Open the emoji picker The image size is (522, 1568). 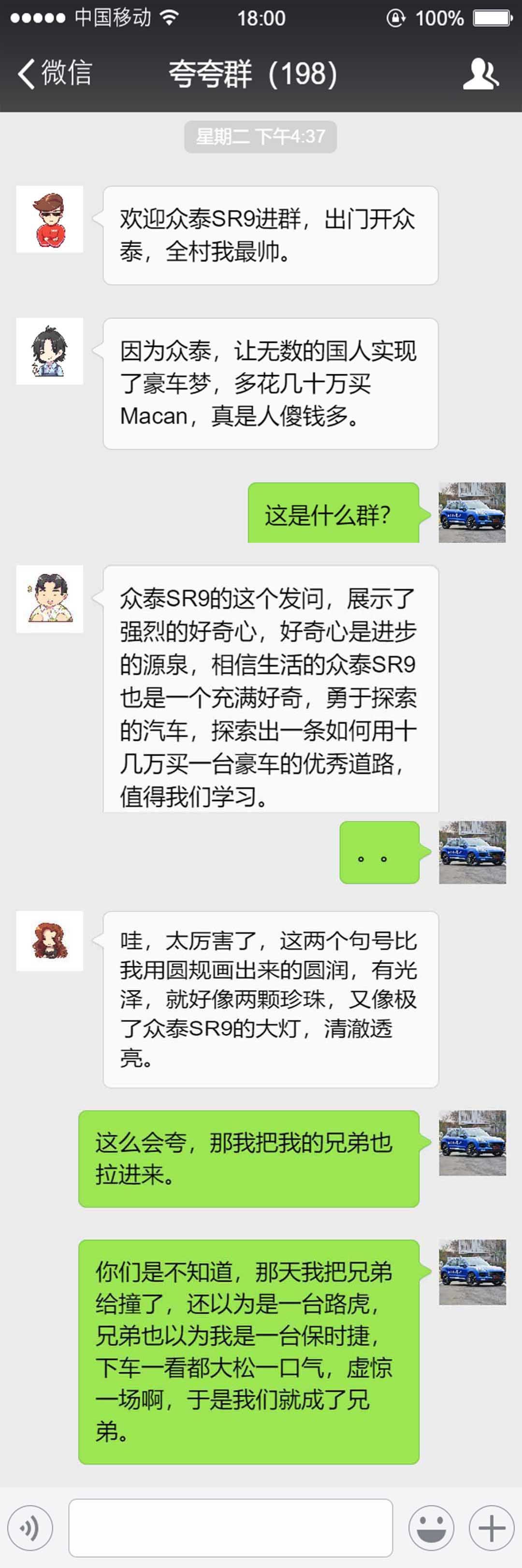point(431,1527)
